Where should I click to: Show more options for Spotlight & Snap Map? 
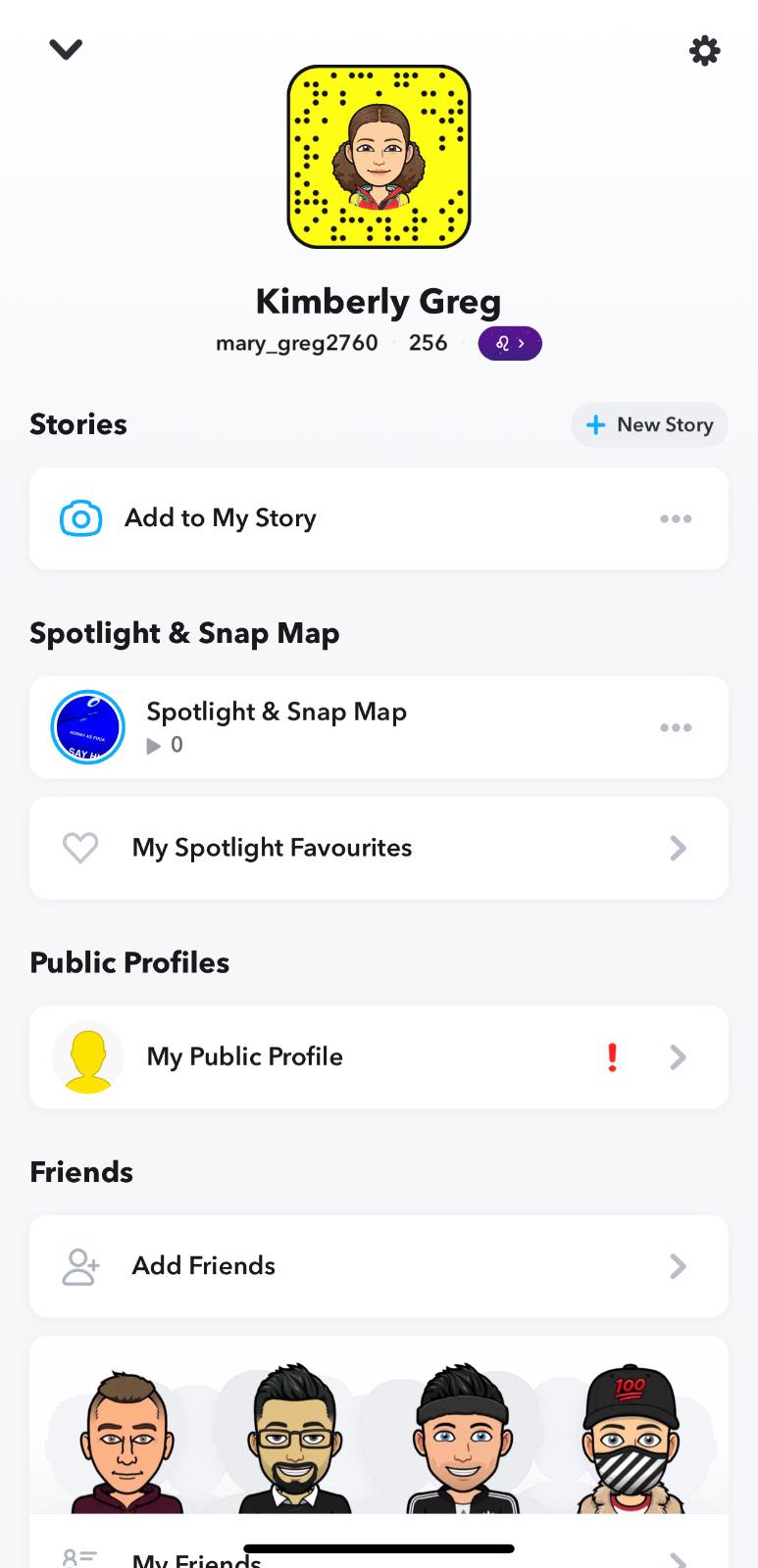pos(676,727)
